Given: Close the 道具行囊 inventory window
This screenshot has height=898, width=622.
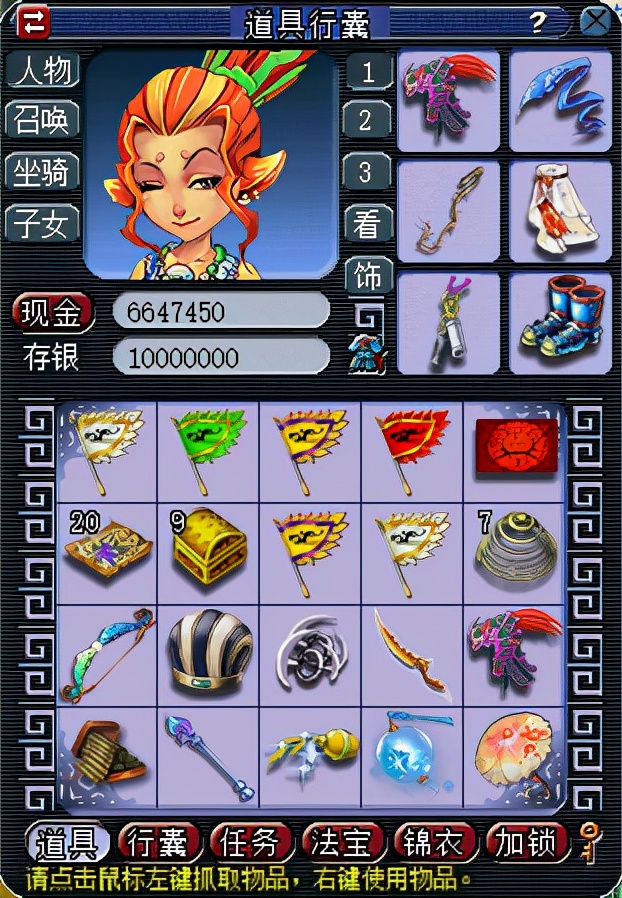Looking at the screenshot, I should tap(596, 20).
